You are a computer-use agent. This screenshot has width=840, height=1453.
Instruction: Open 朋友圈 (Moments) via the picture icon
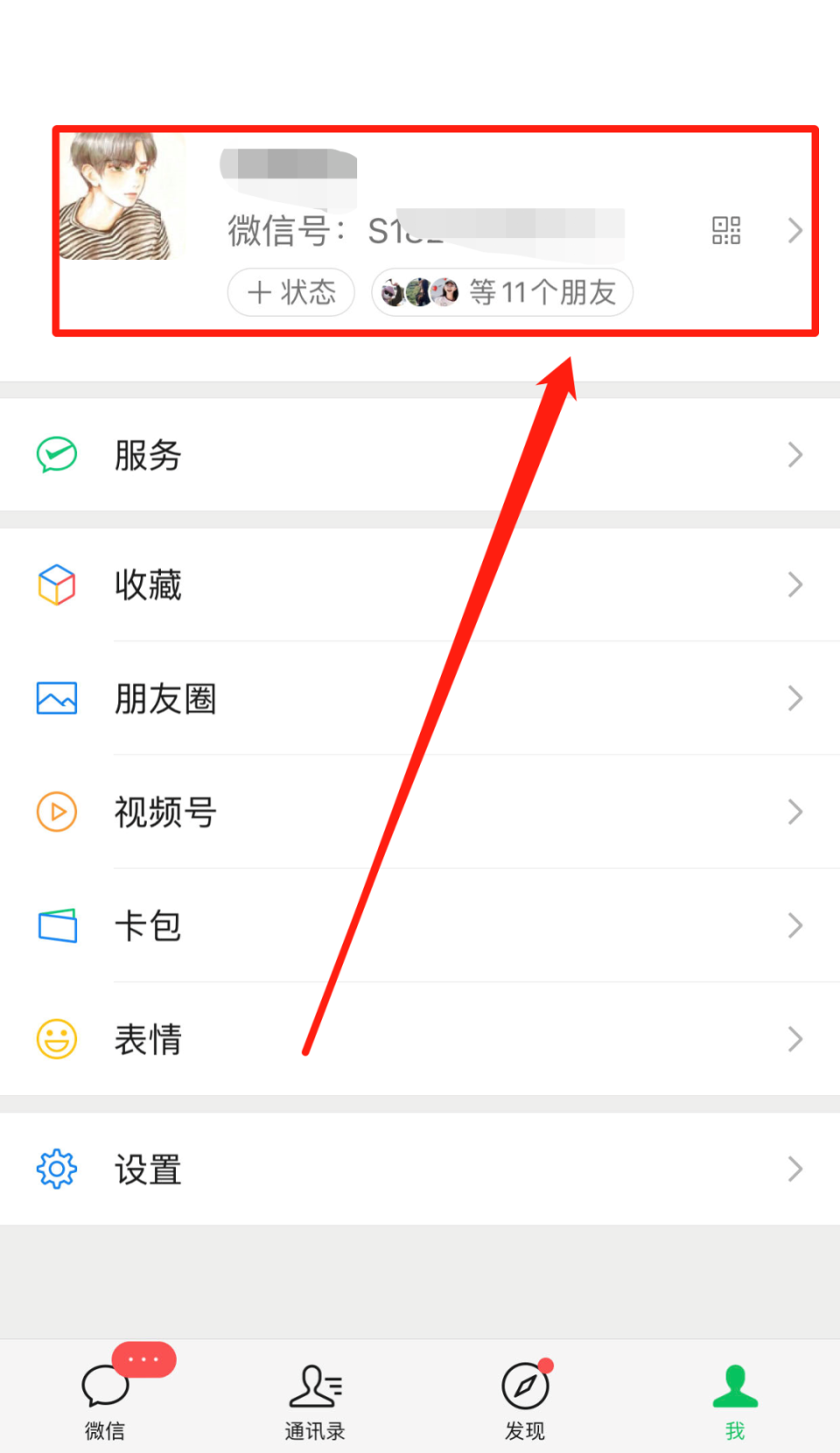click(x=56, y=698)
